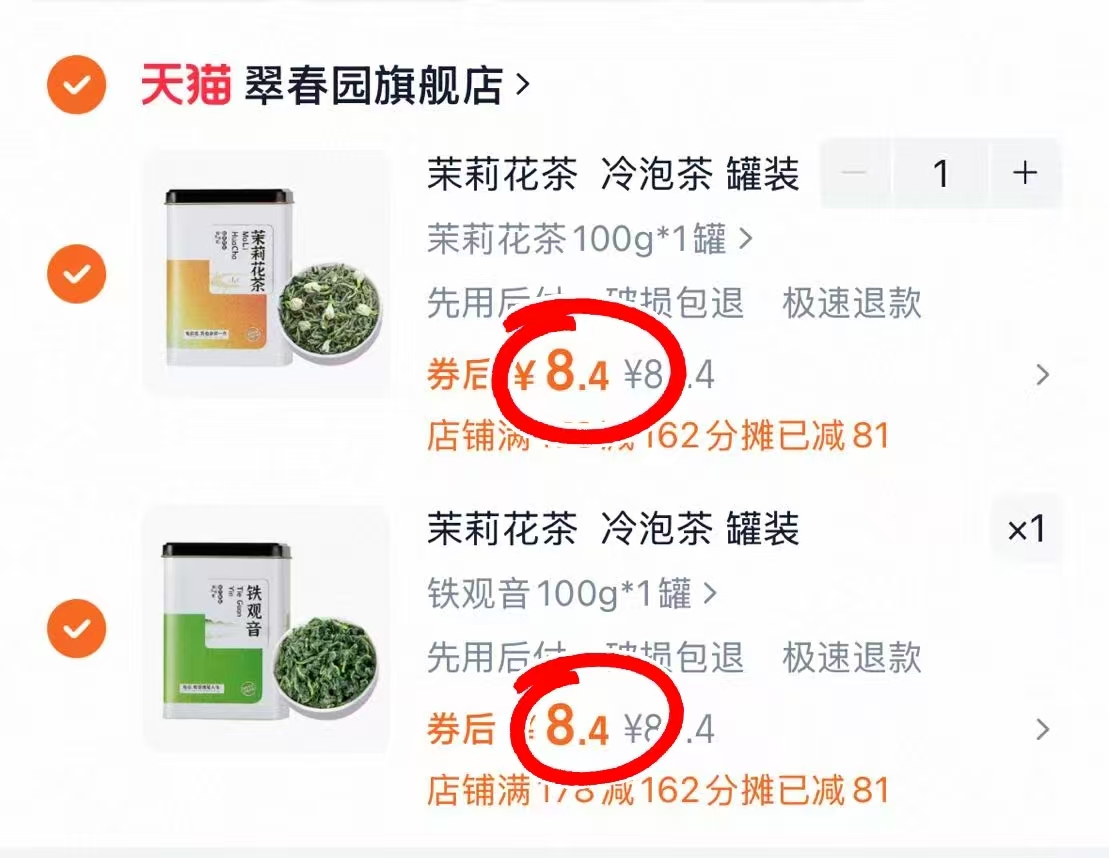Image resolution: width=1109 pixels, height=858 pixels.
Task: Change the 茉莉花茶100g*1罐 variant option
Action: click(589, 240)
